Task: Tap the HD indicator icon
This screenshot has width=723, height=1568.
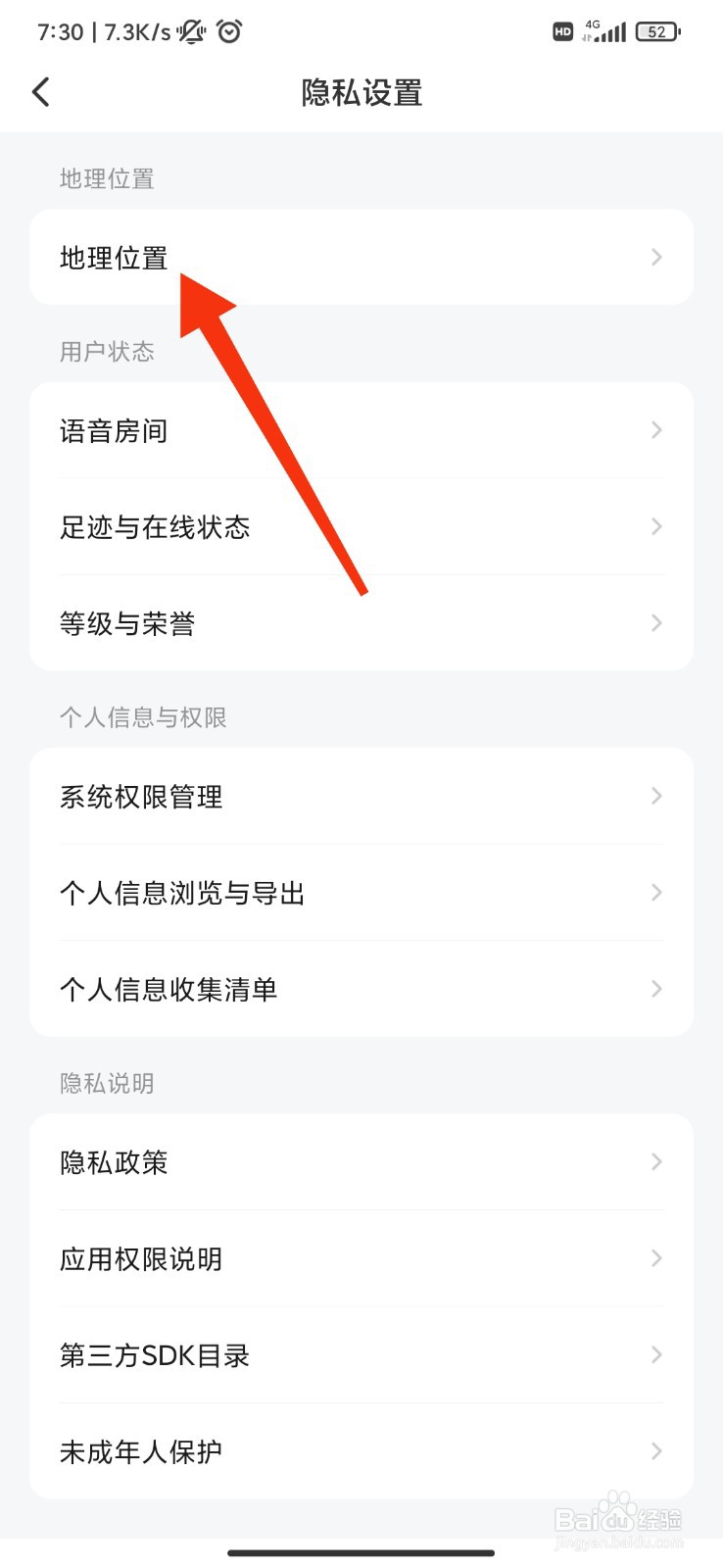Action: coord(562,31)
